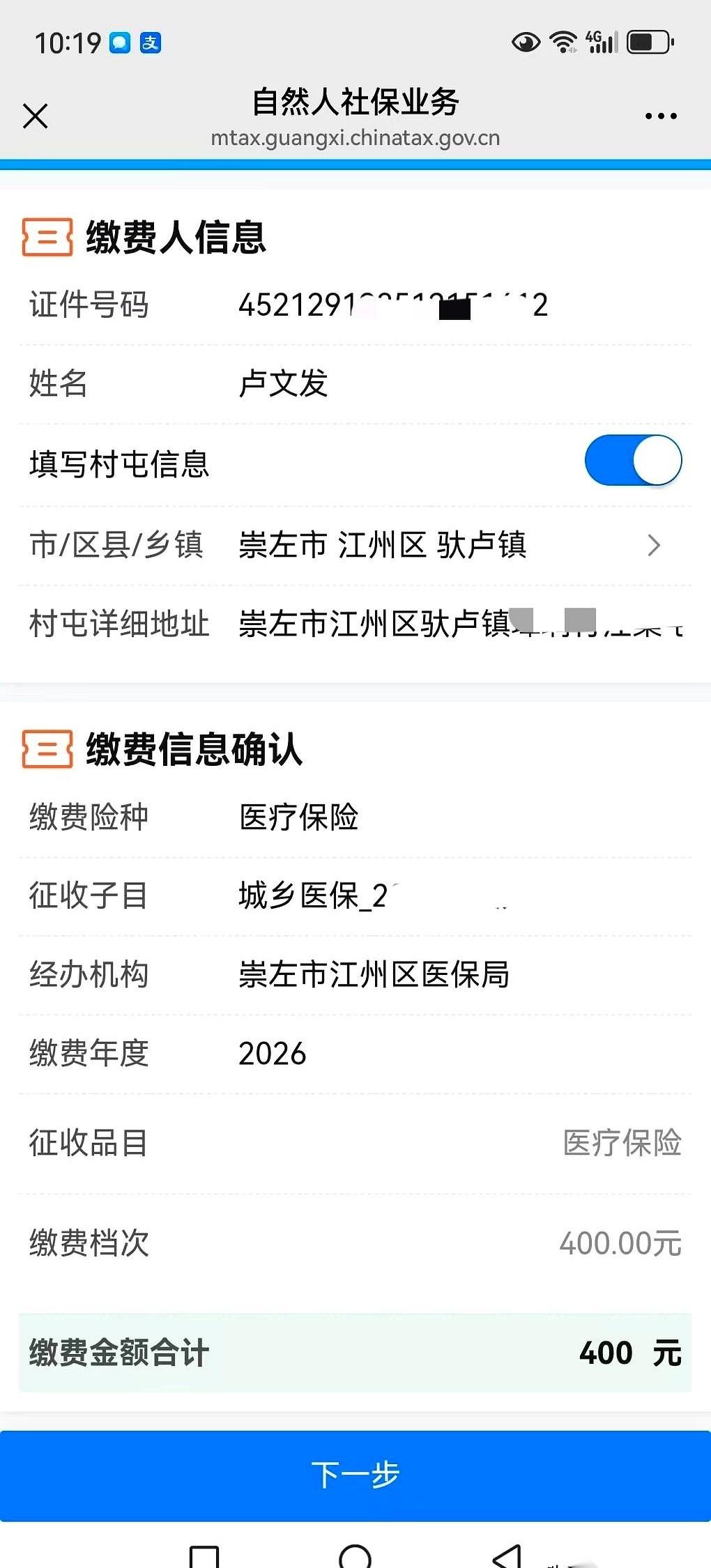Disable the 填写村屯信息 toggle
Screen dimensions: 711x1568
(633, 460)
